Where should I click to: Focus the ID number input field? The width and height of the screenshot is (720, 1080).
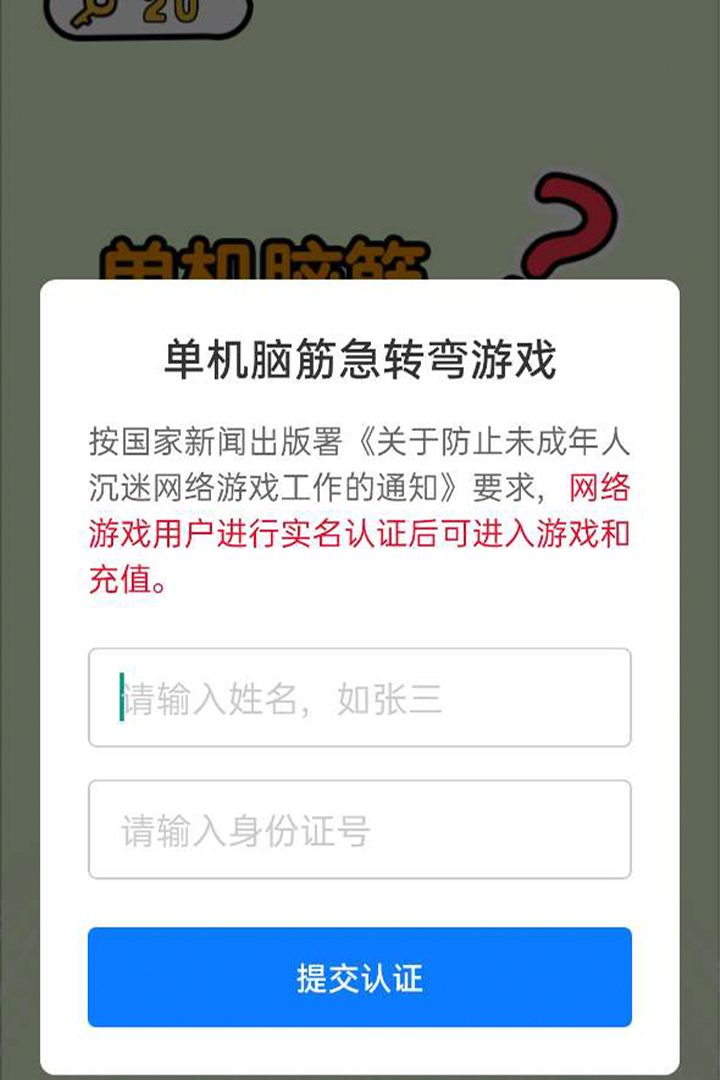[x=359, y=830]
